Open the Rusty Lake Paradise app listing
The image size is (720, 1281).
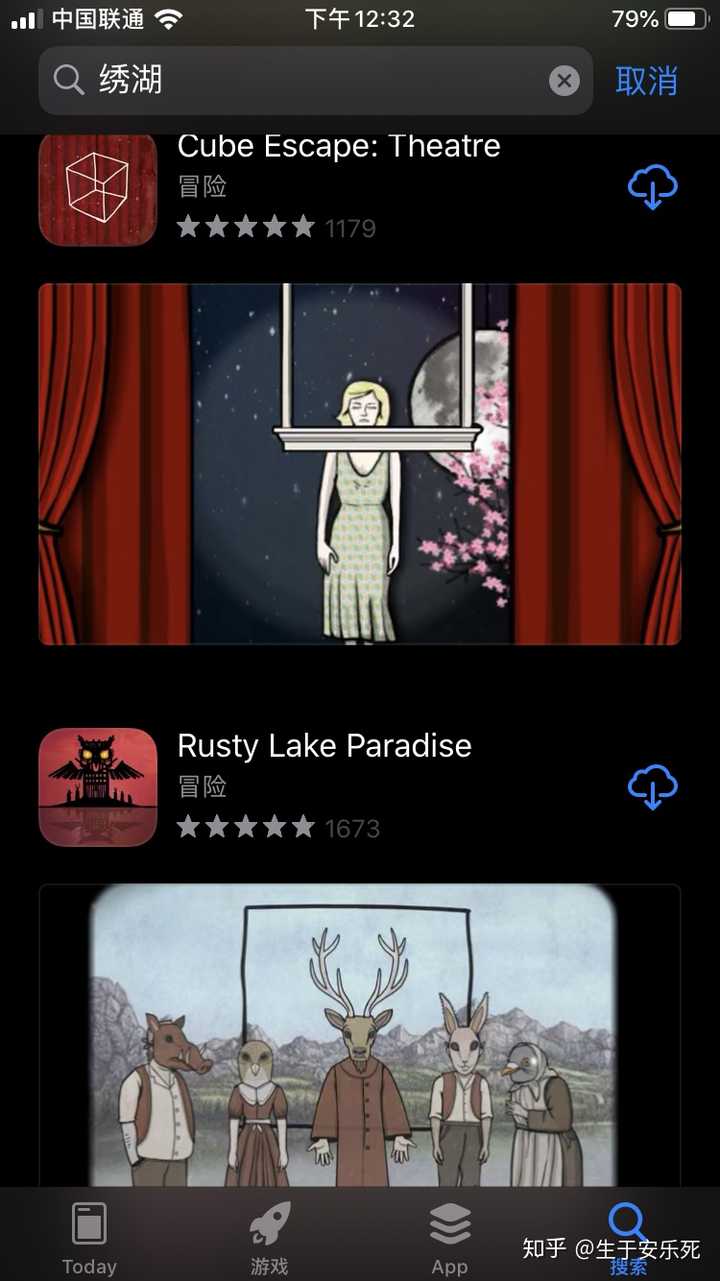click(323, 787)
